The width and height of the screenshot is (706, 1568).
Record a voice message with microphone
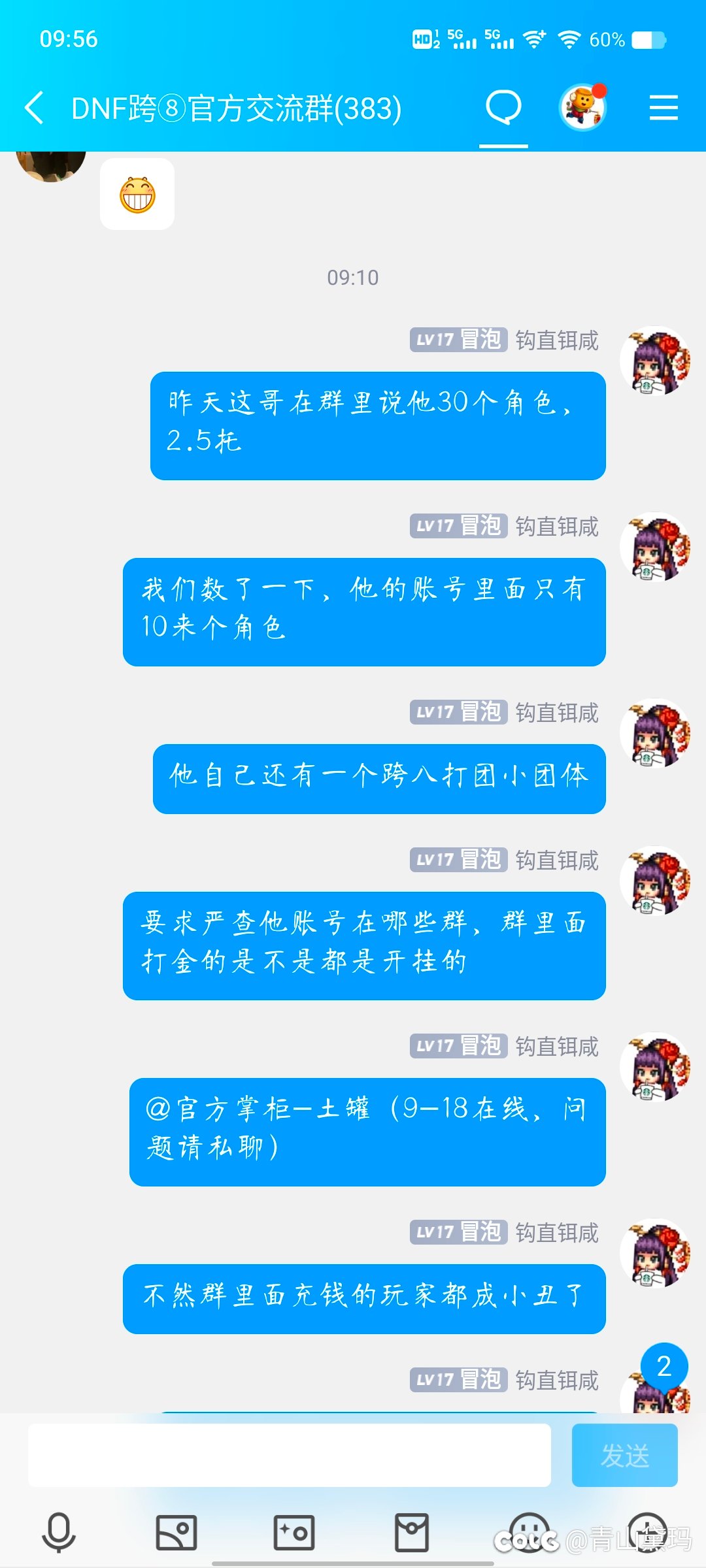coord(59,1532)
